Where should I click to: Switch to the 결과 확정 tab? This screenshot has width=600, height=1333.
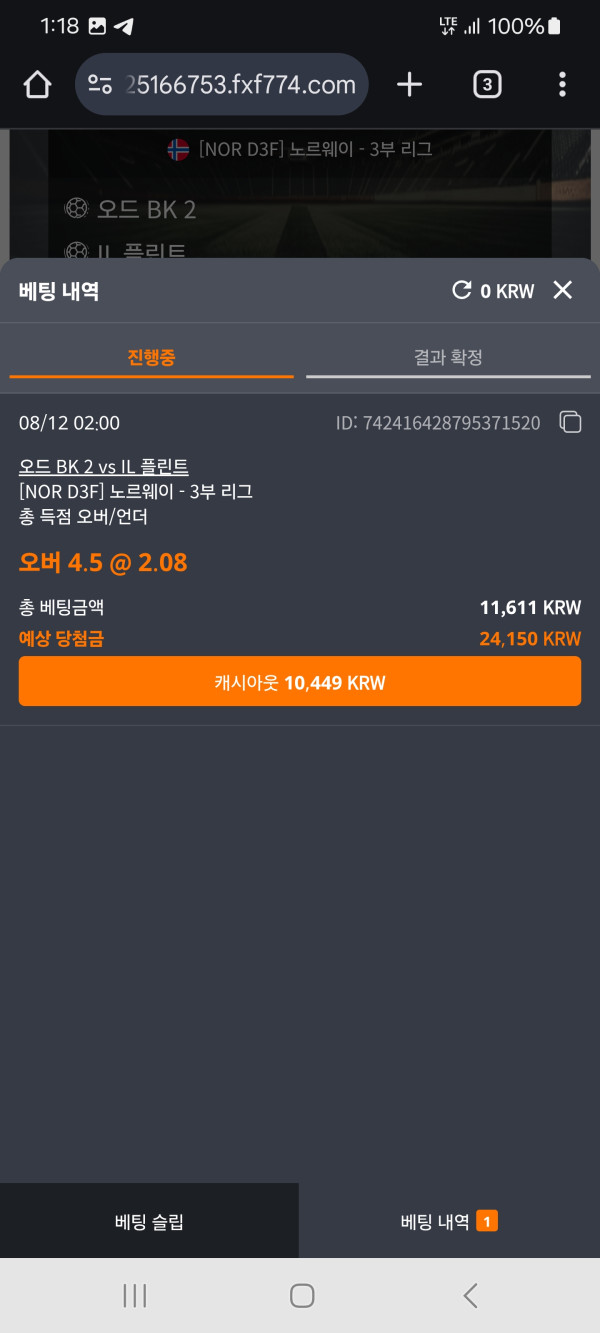click(448, 357)
